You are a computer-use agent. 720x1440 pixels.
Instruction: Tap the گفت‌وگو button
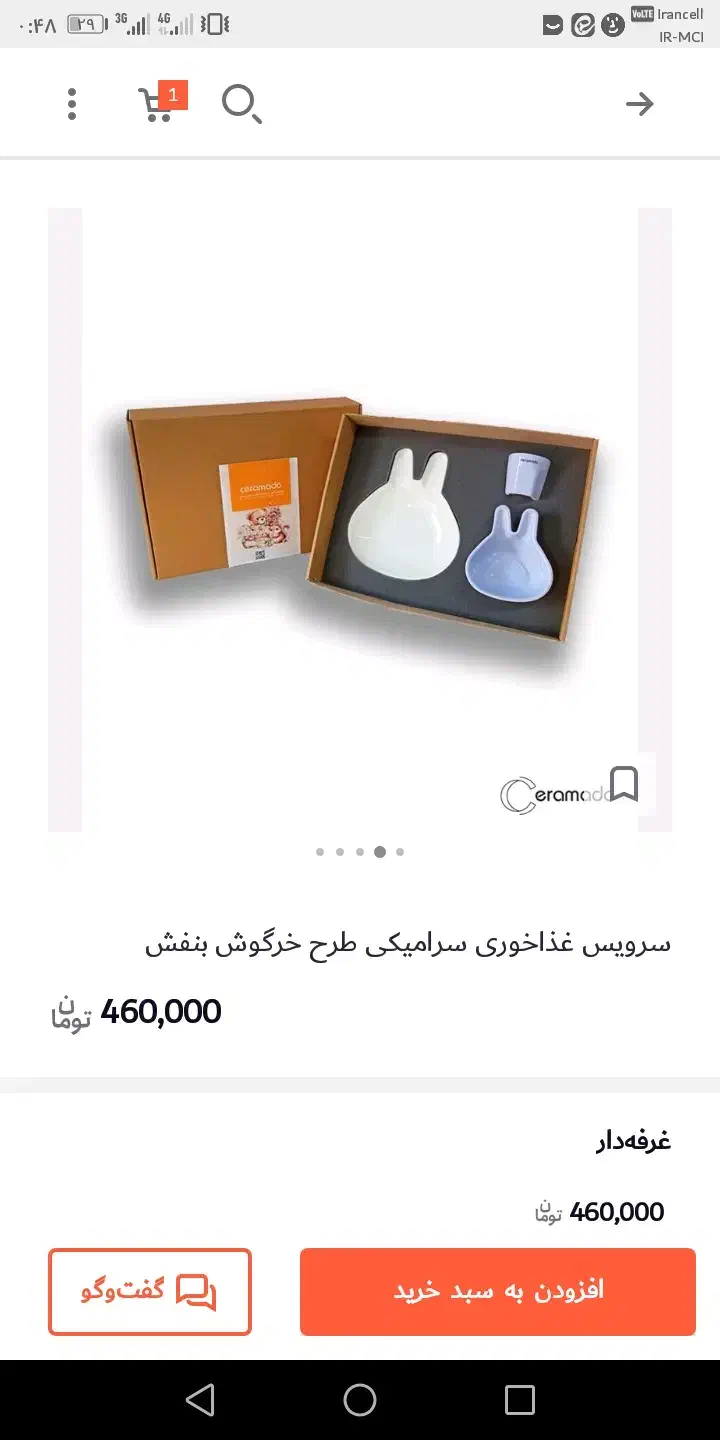click(x=149, y=1291)
